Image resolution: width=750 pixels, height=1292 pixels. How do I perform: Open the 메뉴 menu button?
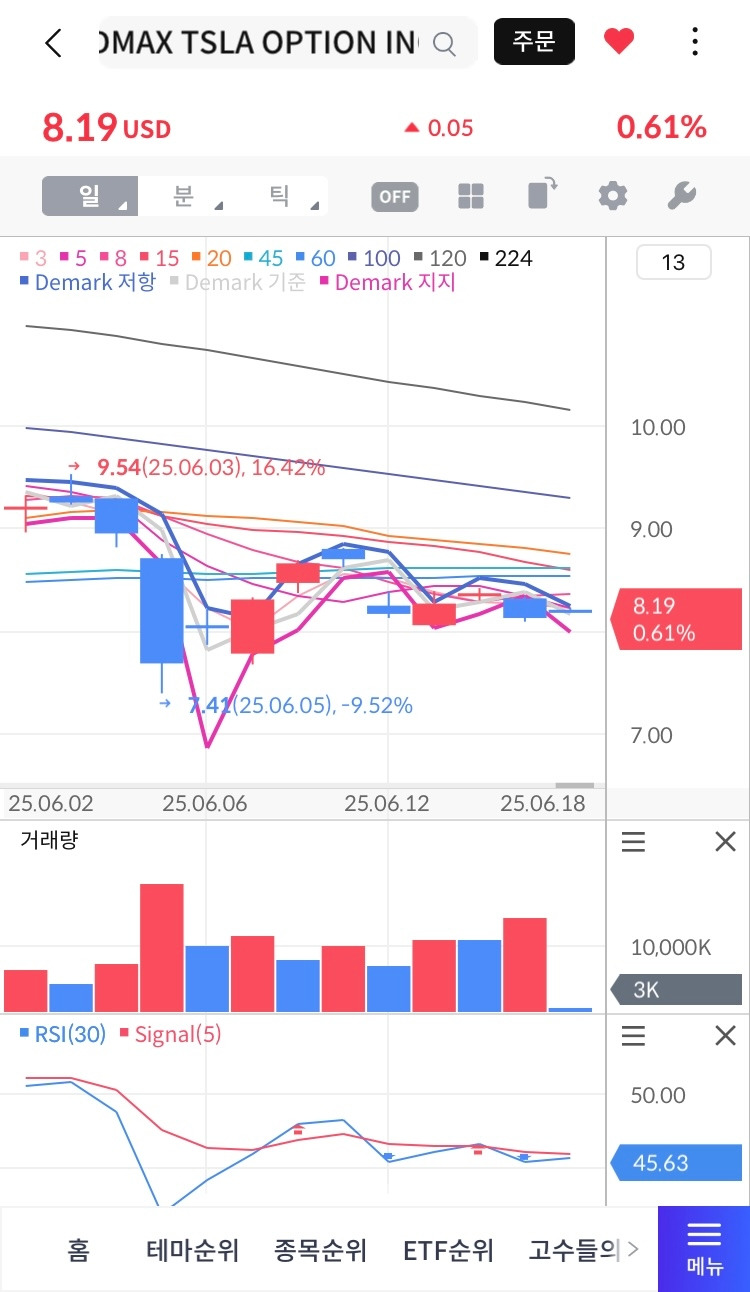pos(704,1249)
